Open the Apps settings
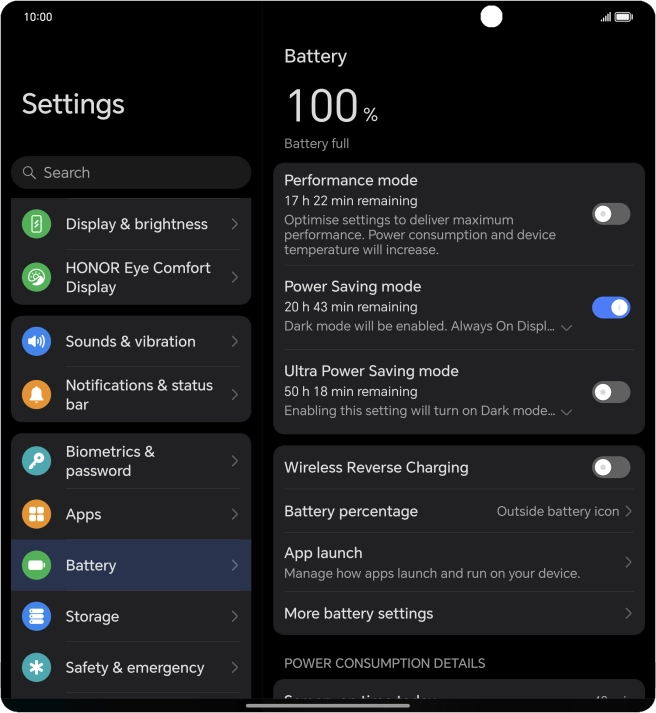The image size is (656, 713). (131, 514)
